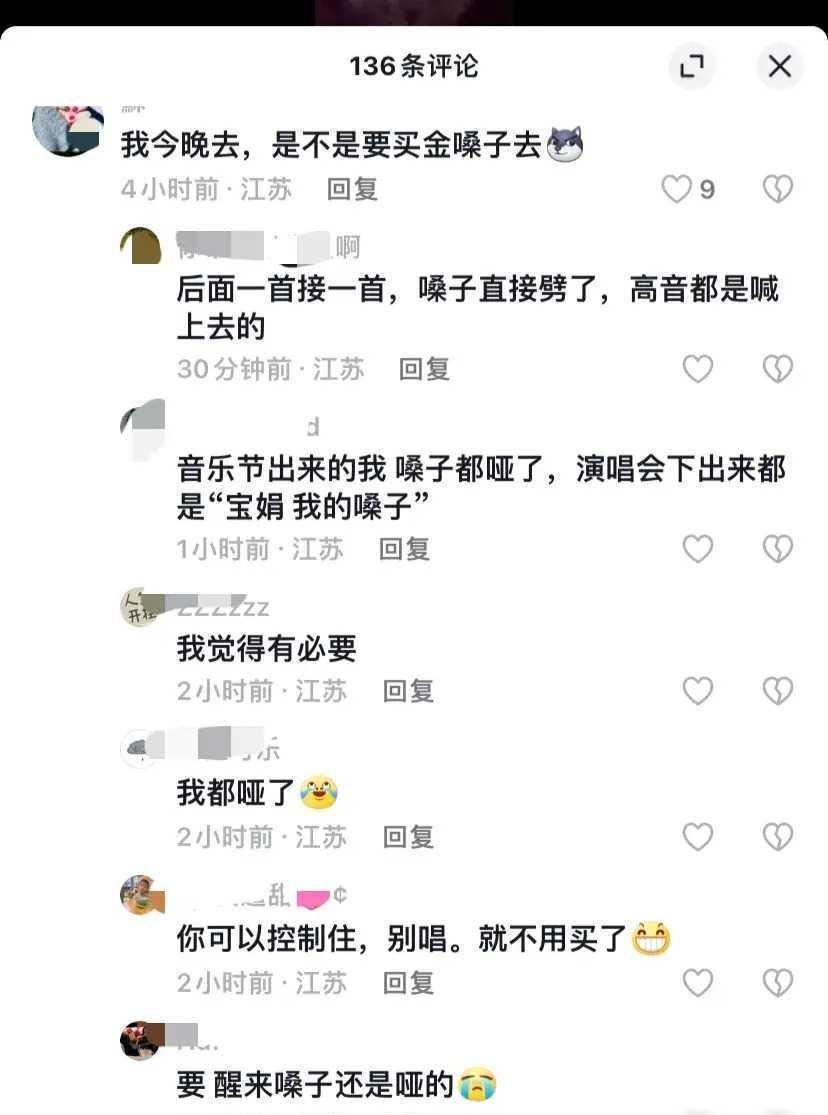This screenshot has width=828, height=1115.
Task: Reply to 我觉得有必要 comment
Action: point(408,690)
